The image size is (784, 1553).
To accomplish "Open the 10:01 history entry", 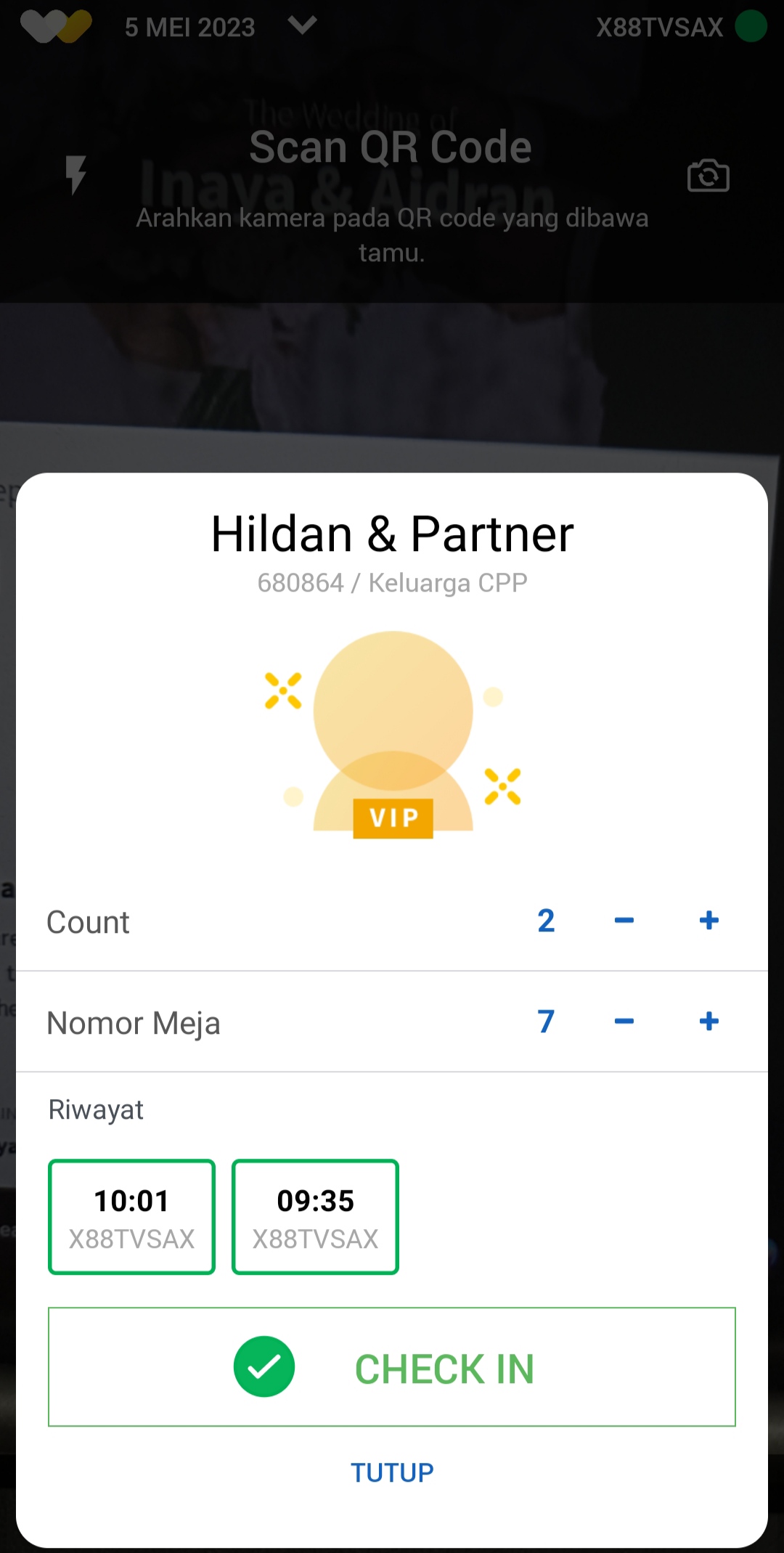I will point(131,1217).
